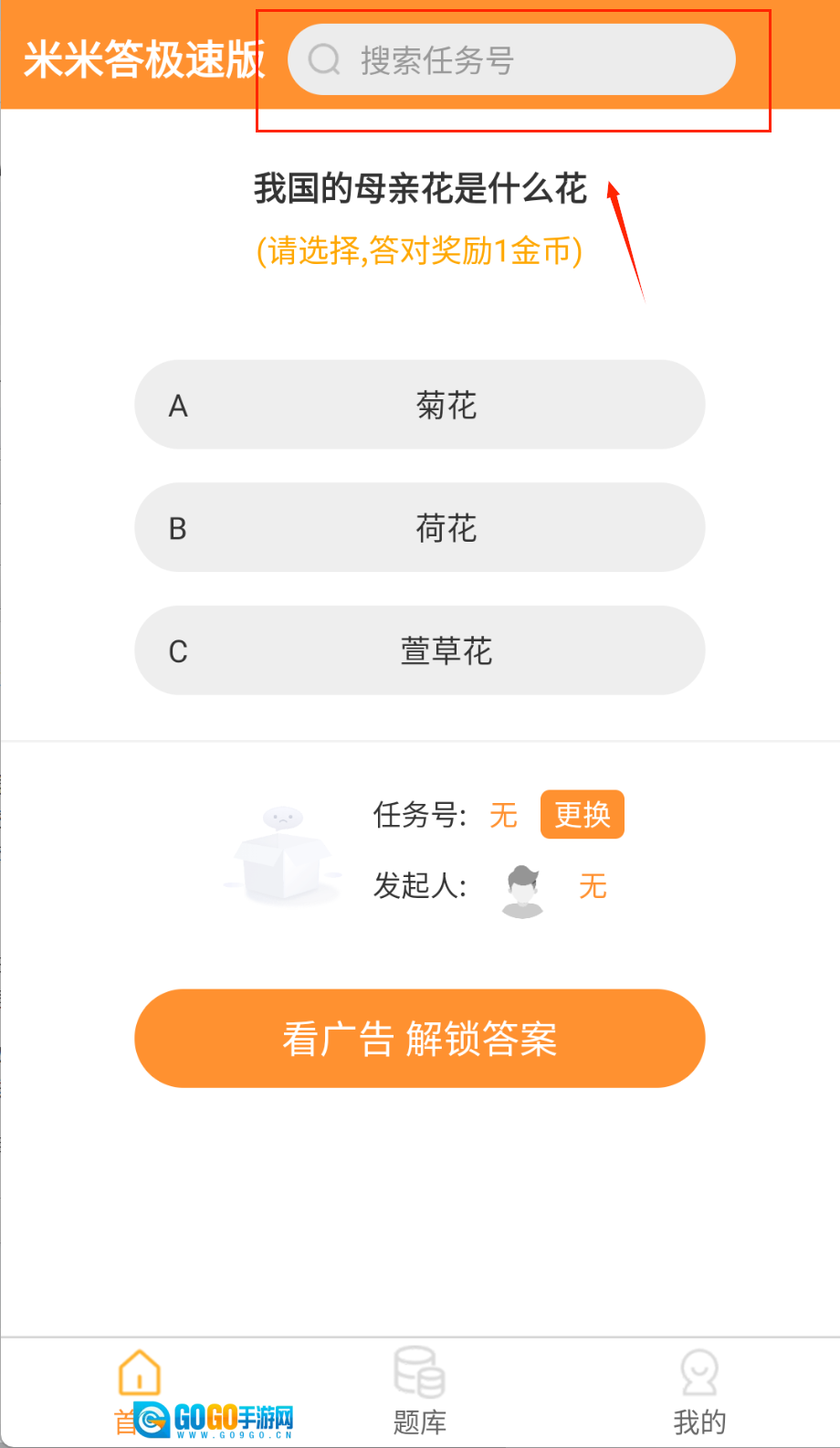
Task: Switch to the 题库 tab
Action: 420,1390
